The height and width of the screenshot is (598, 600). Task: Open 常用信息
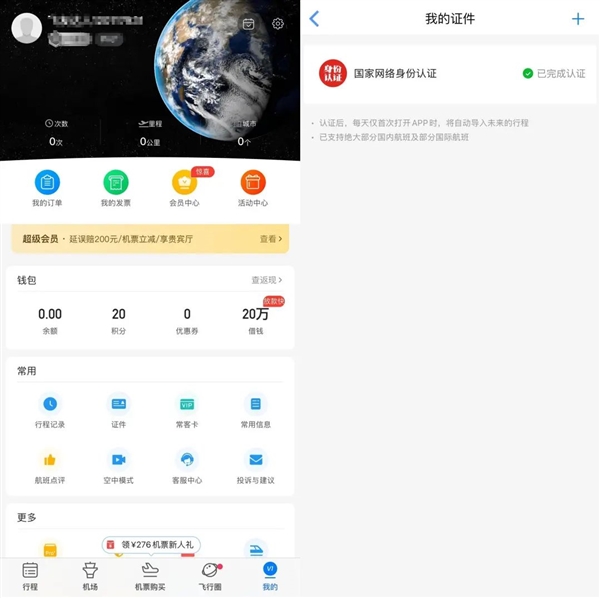coord(255,408)
